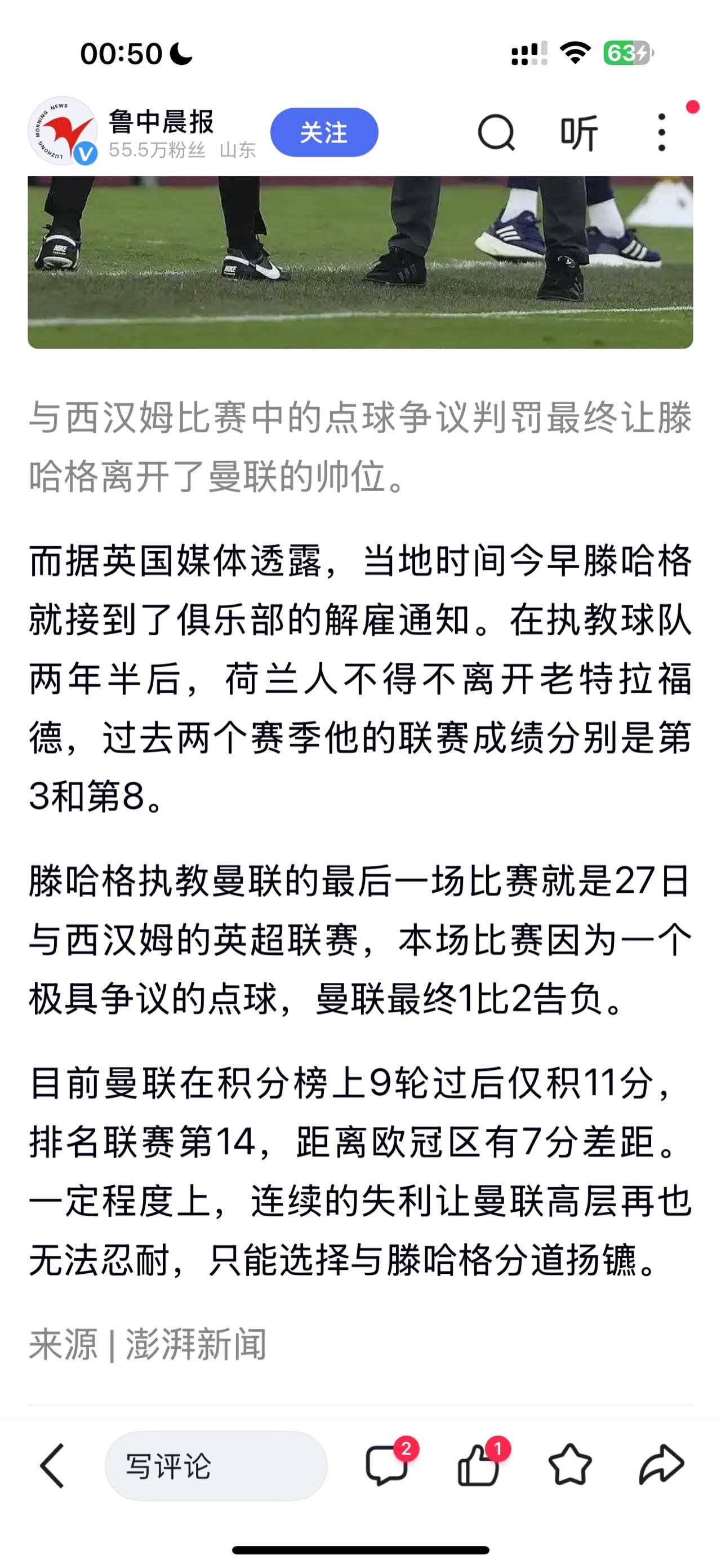The width and height of the screenshot is (721, 1568).
Task: Listen to the article with 听
Action: (x=578, y=132)
